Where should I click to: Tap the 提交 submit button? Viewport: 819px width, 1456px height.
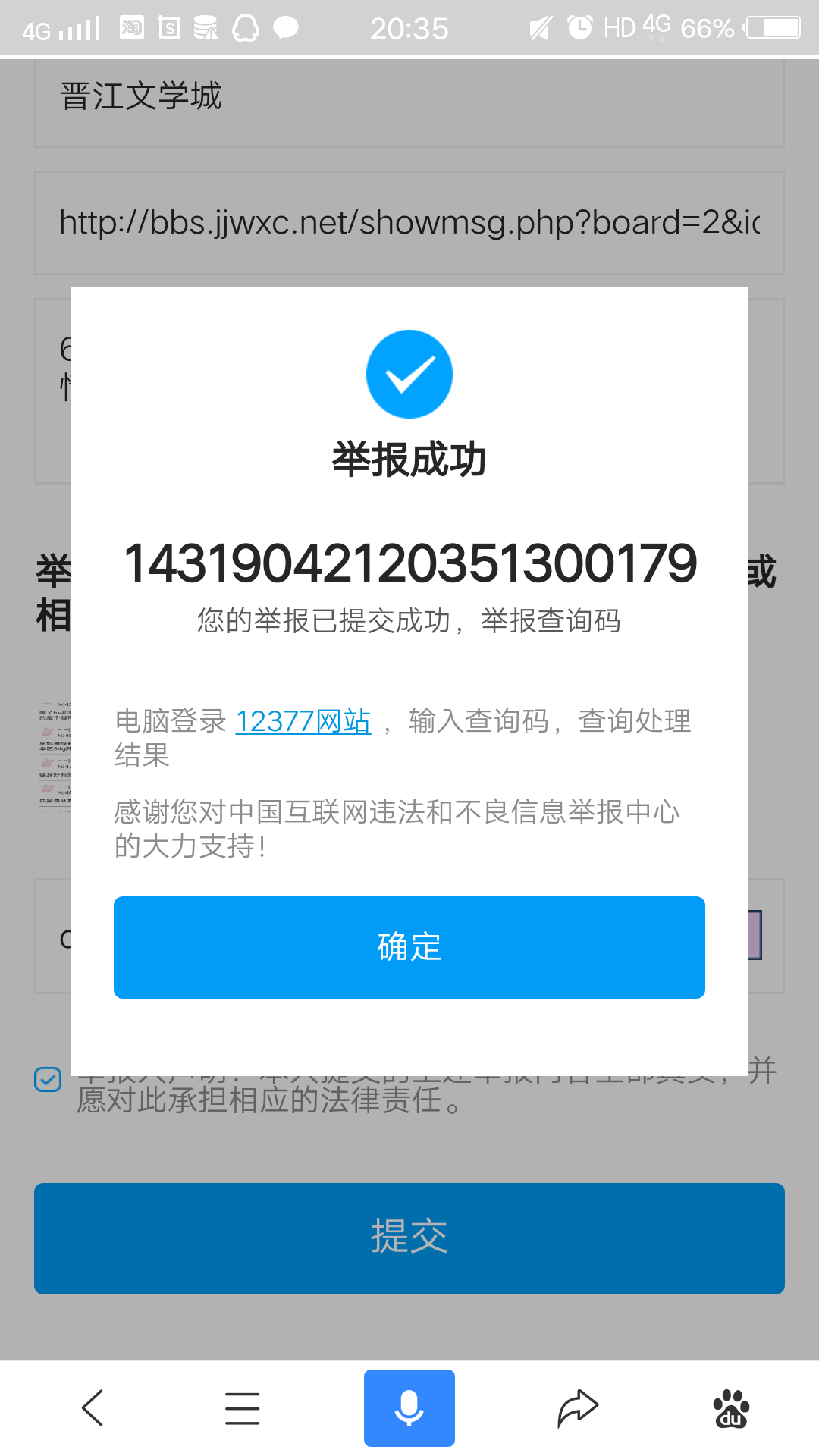pos(409,1238)
